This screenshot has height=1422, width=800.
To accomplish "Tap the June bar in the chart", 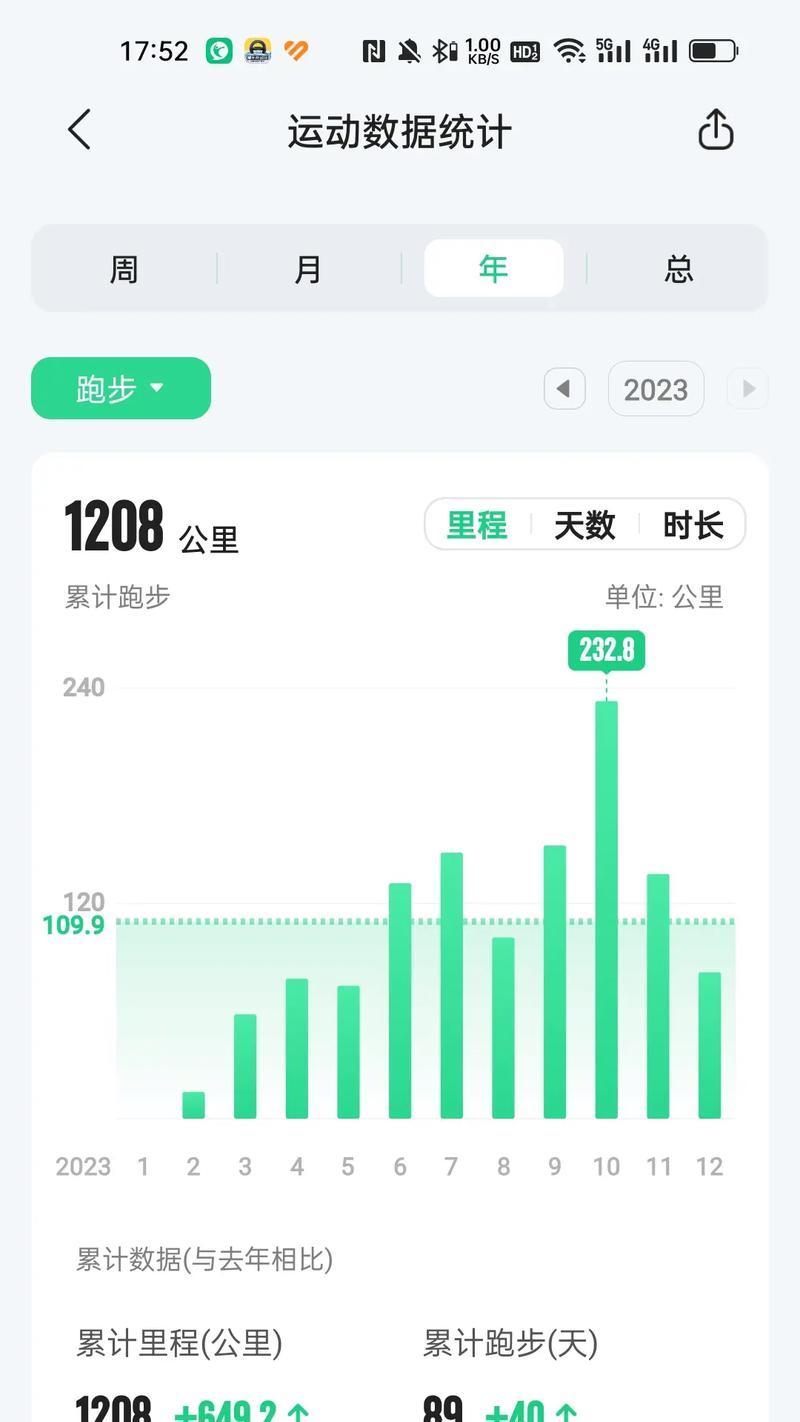I will [400, 1001].
